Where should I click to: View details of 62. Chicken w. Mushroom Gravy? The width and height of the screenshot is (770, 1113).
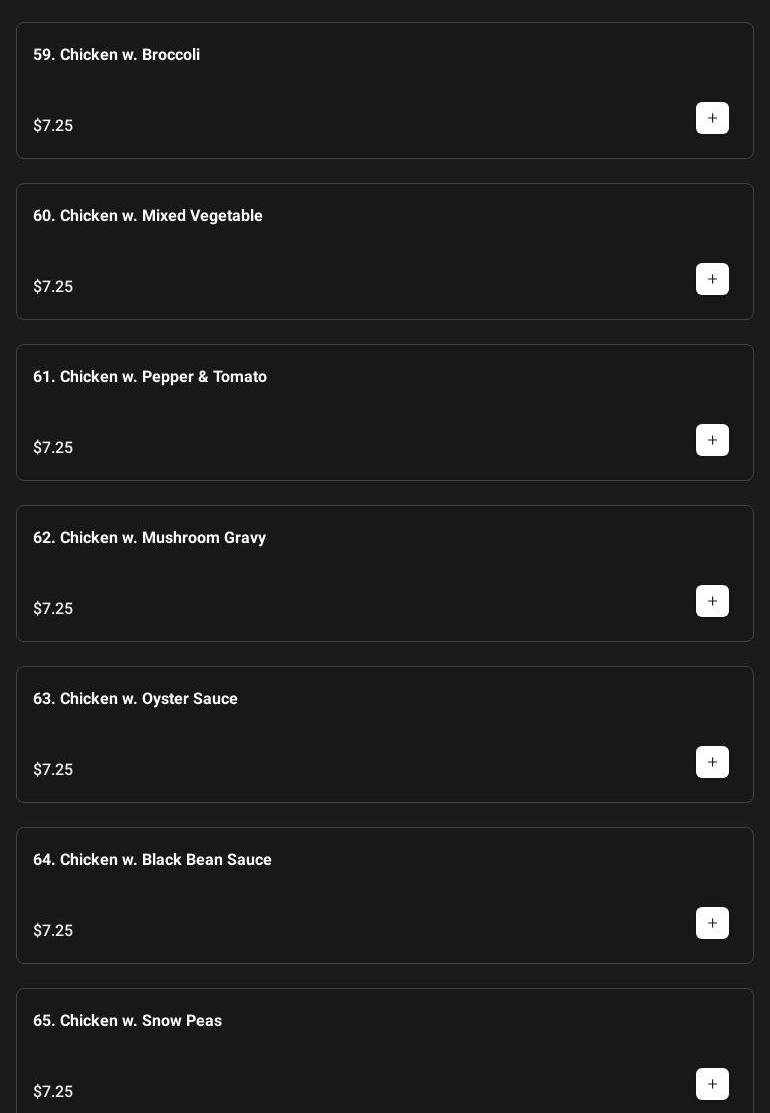point(149,538)
